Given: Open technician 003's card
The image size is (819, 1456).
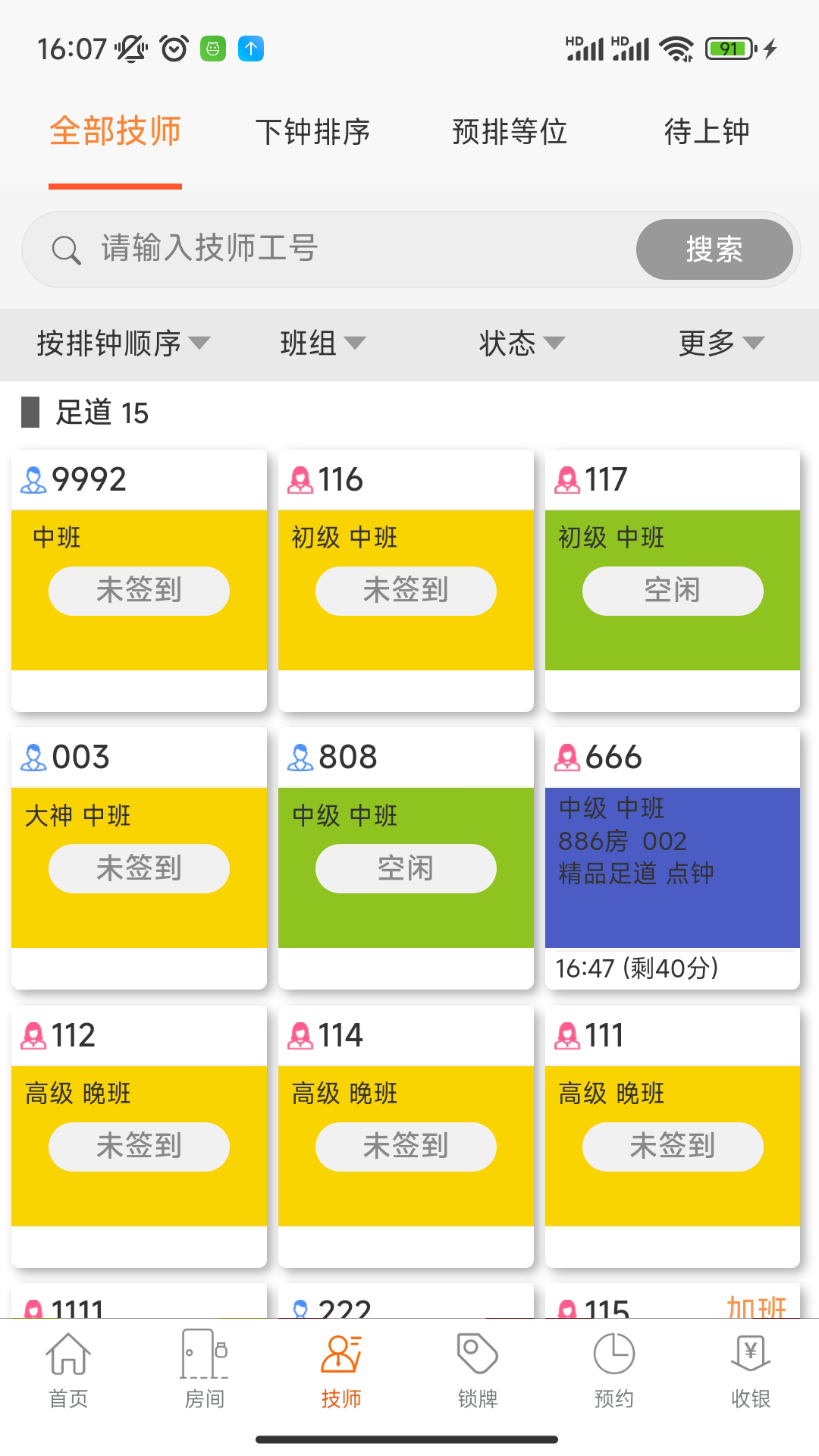Looking at the screenshot, I should (x=139, y=858).
